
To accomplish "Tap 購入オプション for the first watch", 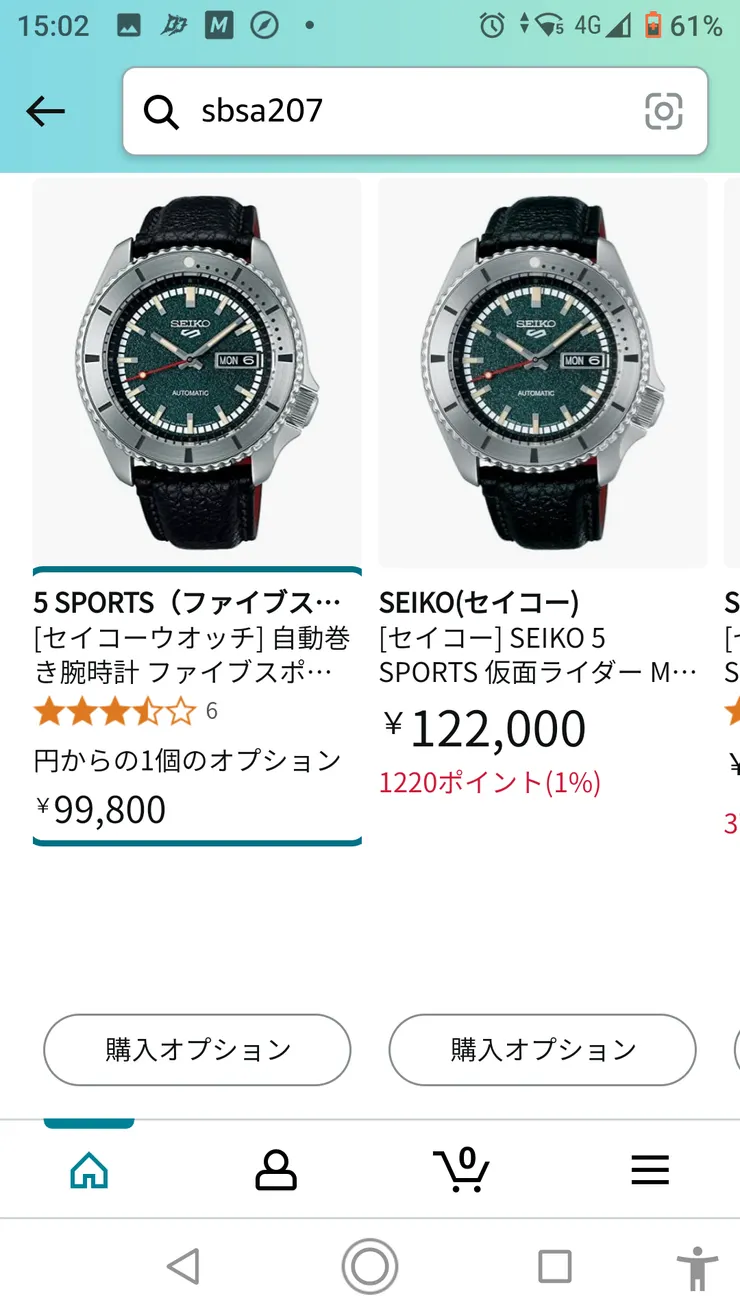I will tap(196, 1049).
